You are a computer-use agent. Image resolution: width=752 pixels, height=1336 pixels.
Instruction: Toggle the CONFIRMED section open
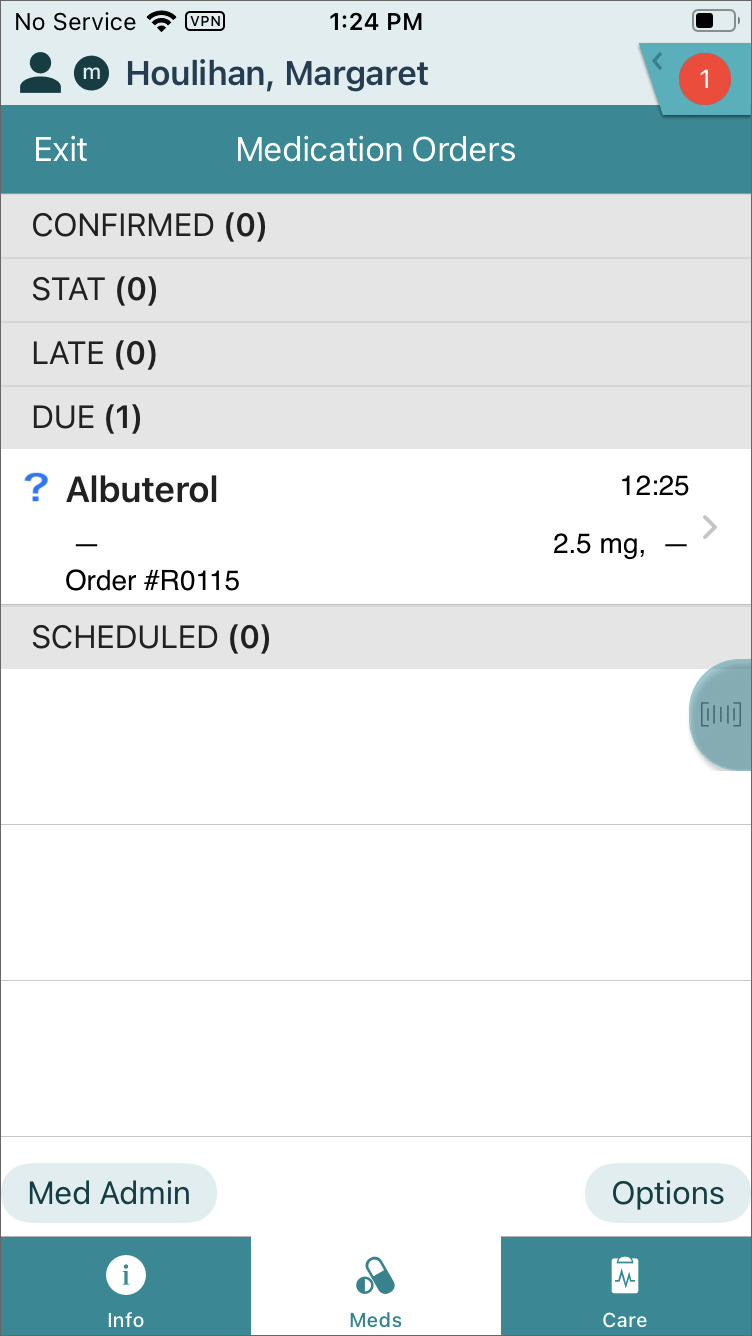click(x=376, y=225)
